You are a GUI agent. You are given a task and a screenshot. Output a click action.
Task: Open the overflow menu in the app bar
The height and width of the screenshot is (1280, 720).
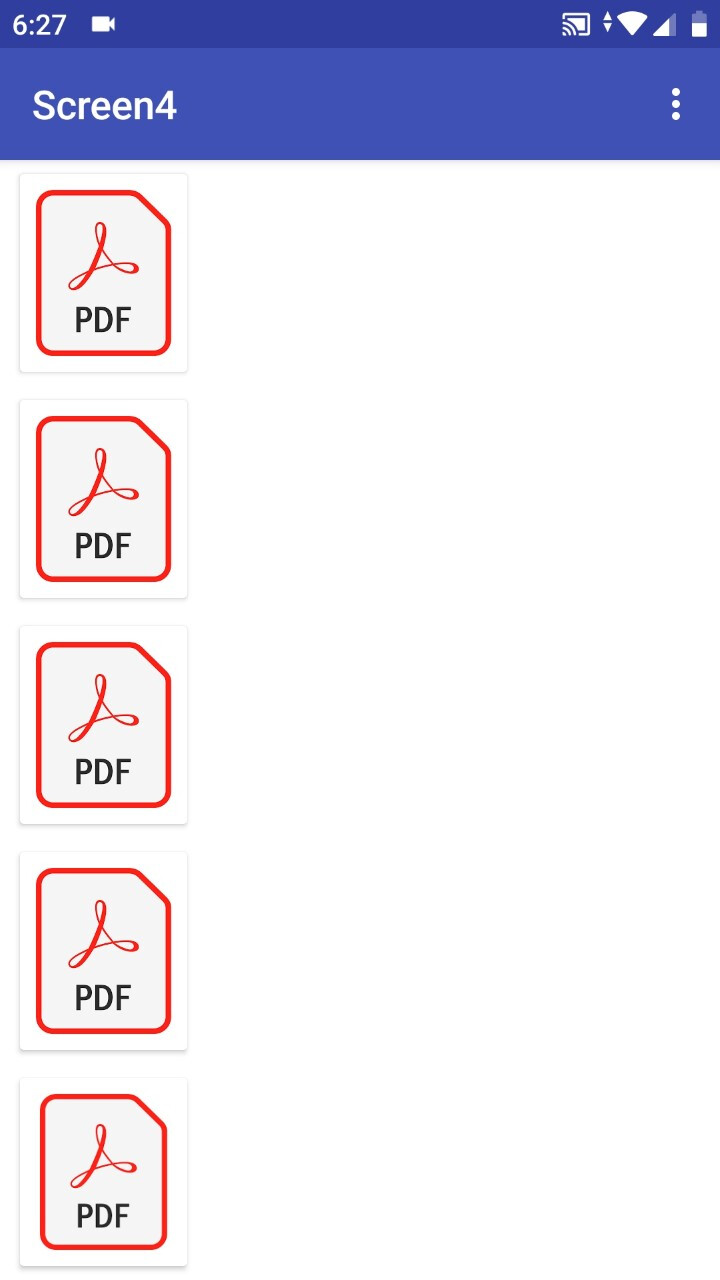676,104
